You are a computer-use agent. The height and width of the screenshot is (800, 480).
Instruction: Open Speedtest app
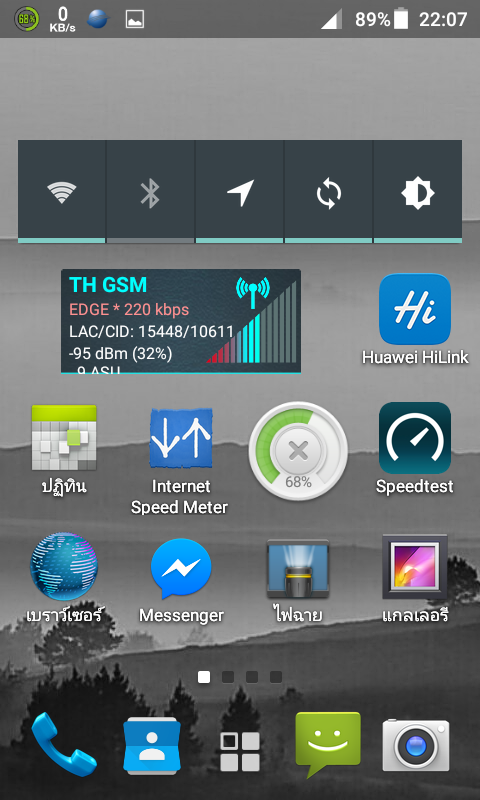pos(415,448)
